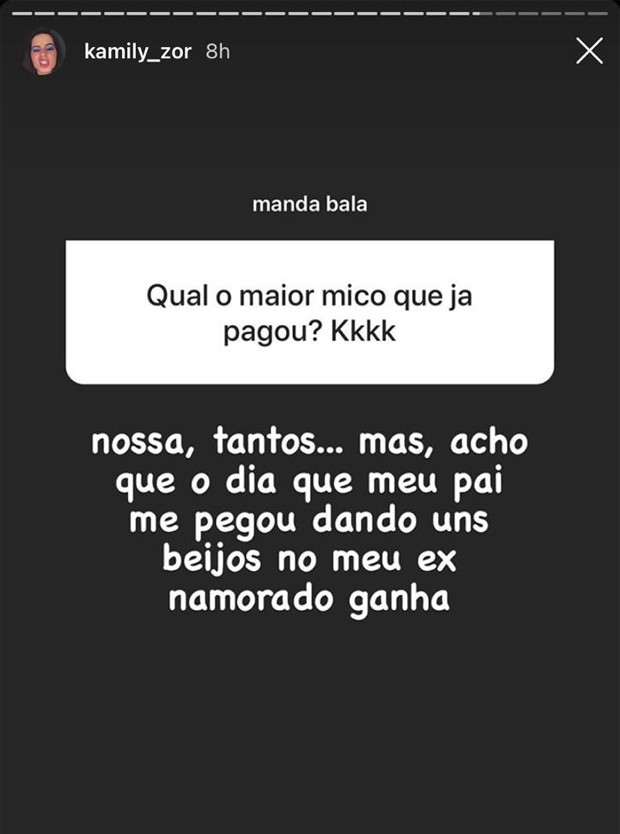This screenshot has height=834, width=620.
Task: Open kamily_zor's profile picture
Action: pyautogui.click(x=44, y=52)
